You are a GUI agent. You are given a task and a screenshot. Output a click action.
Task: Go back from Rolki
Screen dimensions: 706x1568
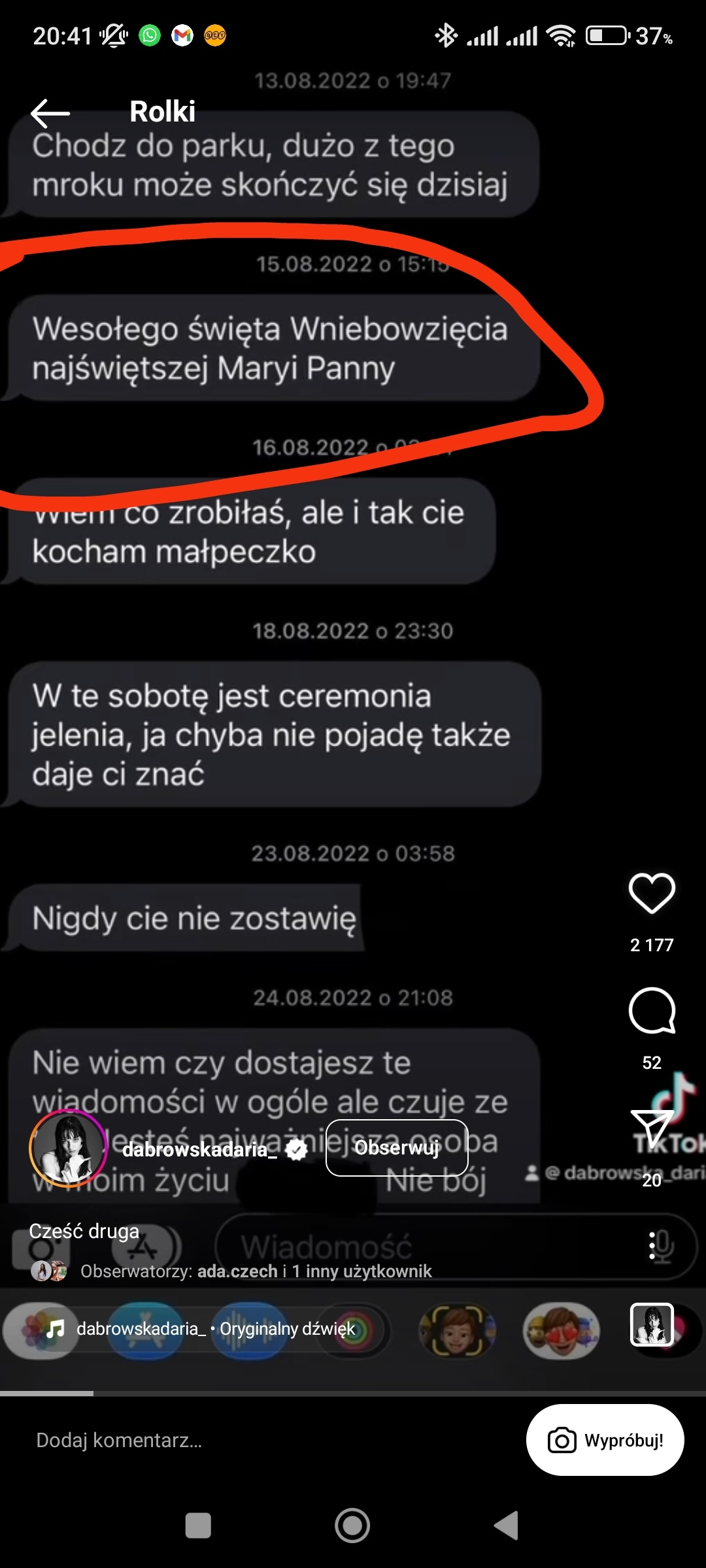click(x=50, y=114)
